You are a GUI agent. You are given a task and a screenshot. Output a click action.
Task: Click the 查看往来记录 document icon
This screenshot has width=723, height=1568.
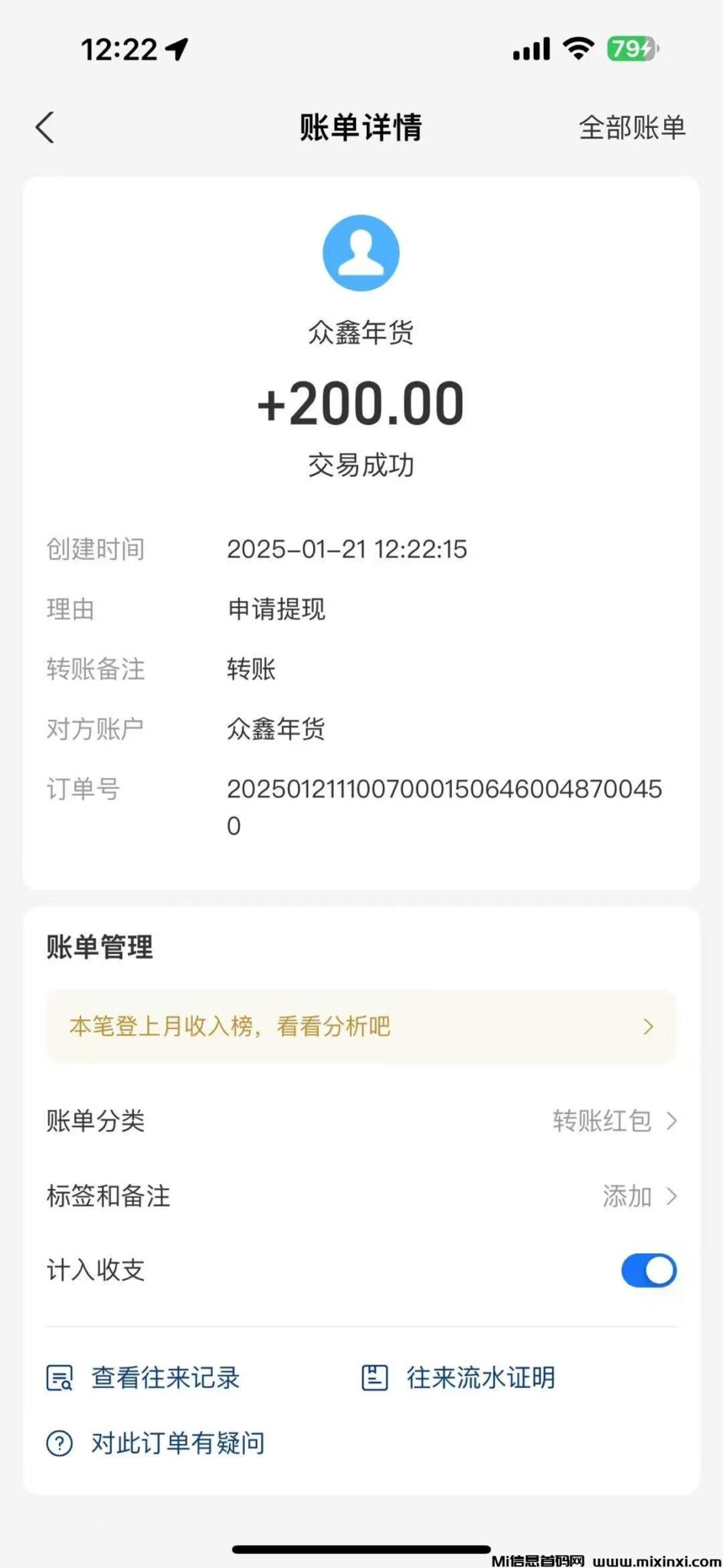click(x=60, y=1376)
